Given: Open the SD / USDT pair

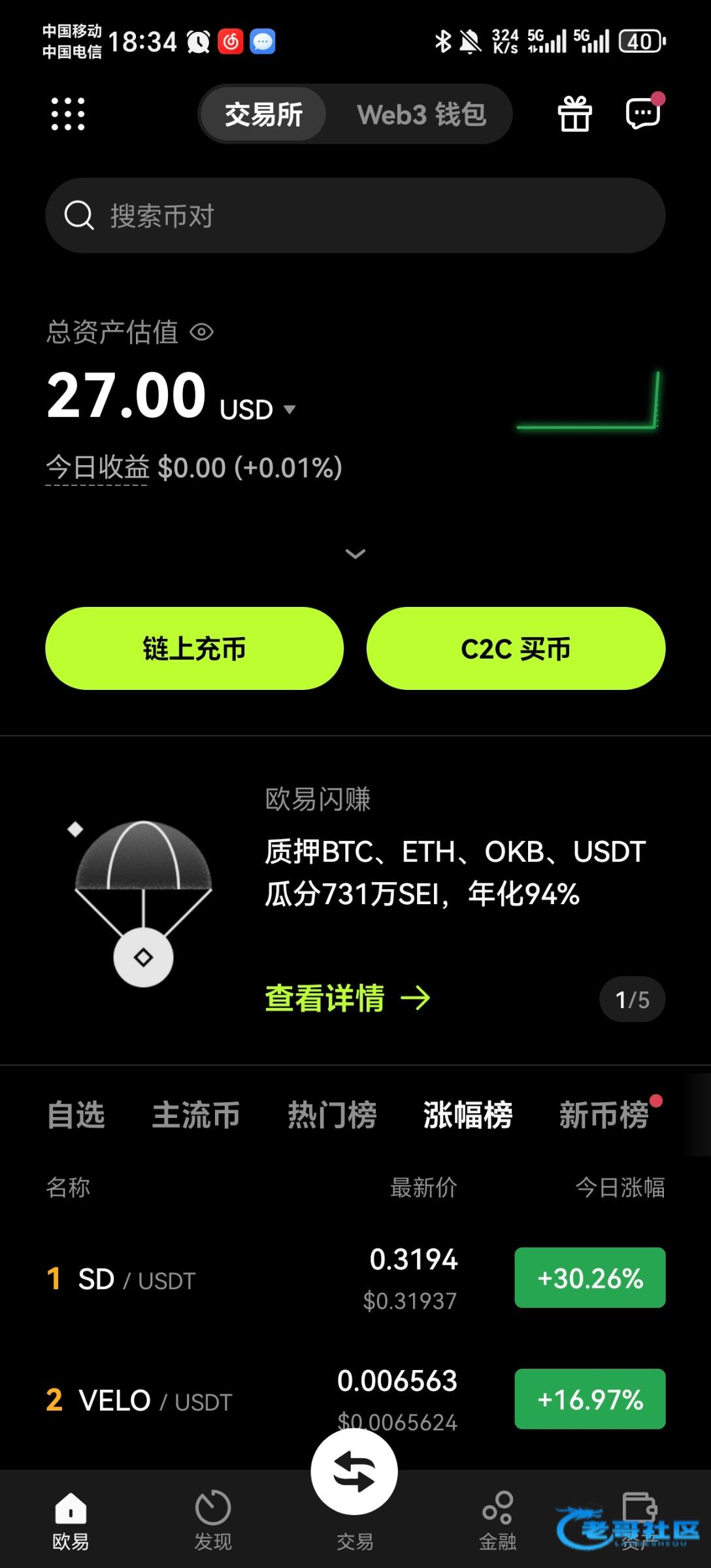Looking at the screenshot, I should (196, 1279).
